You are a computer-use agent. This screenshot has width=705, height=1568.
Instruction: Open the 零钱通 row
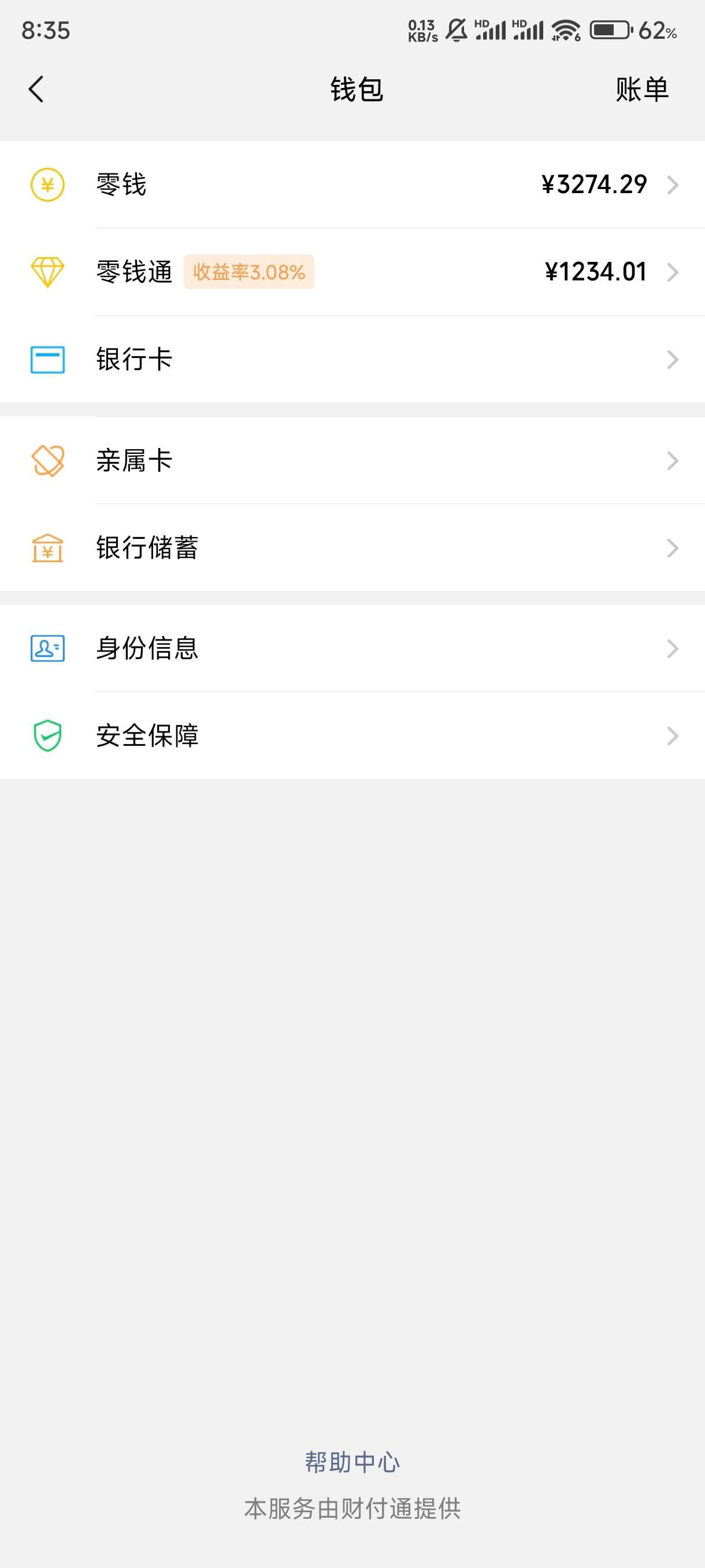tap(352, 272)
